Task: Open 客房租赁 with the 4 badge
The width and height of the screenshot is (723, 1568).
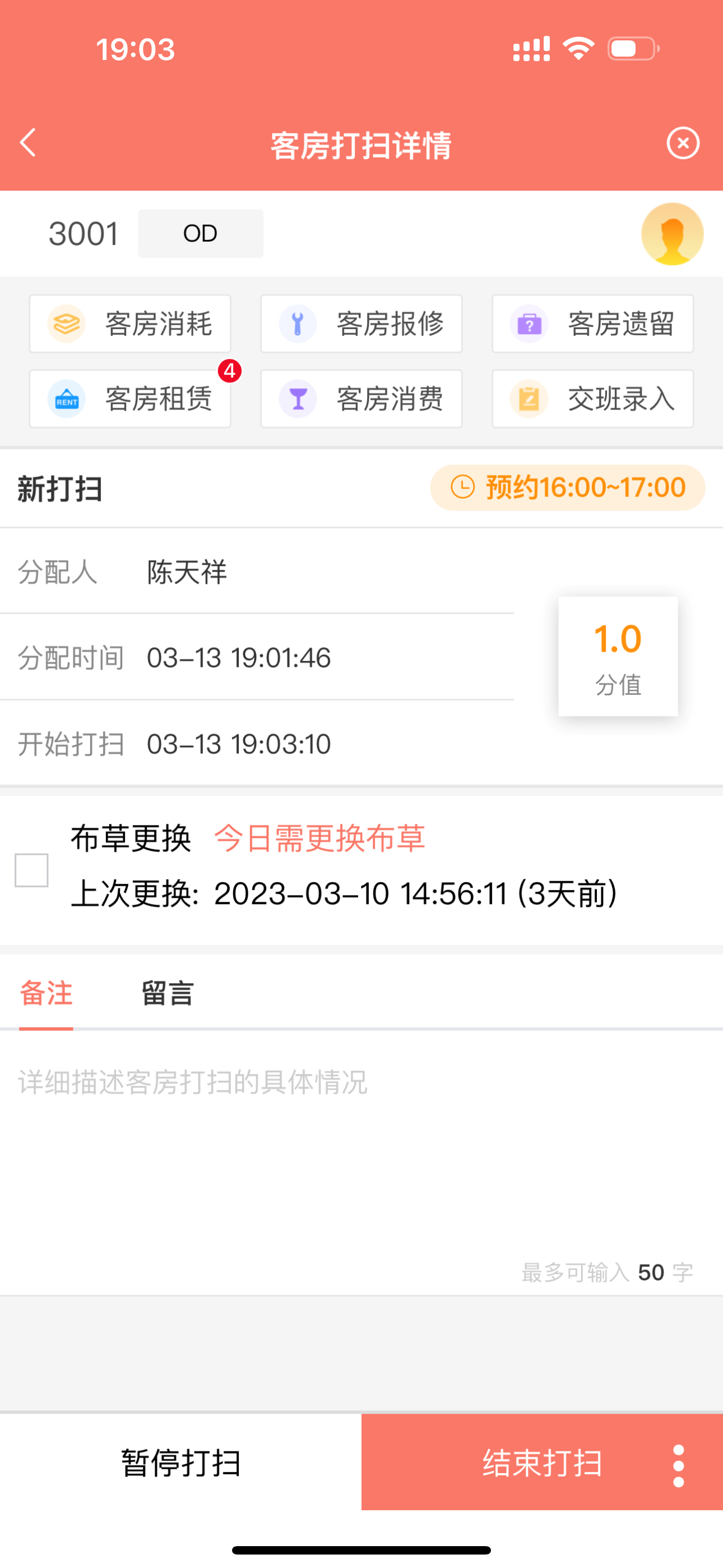Action: pos(130,399)
